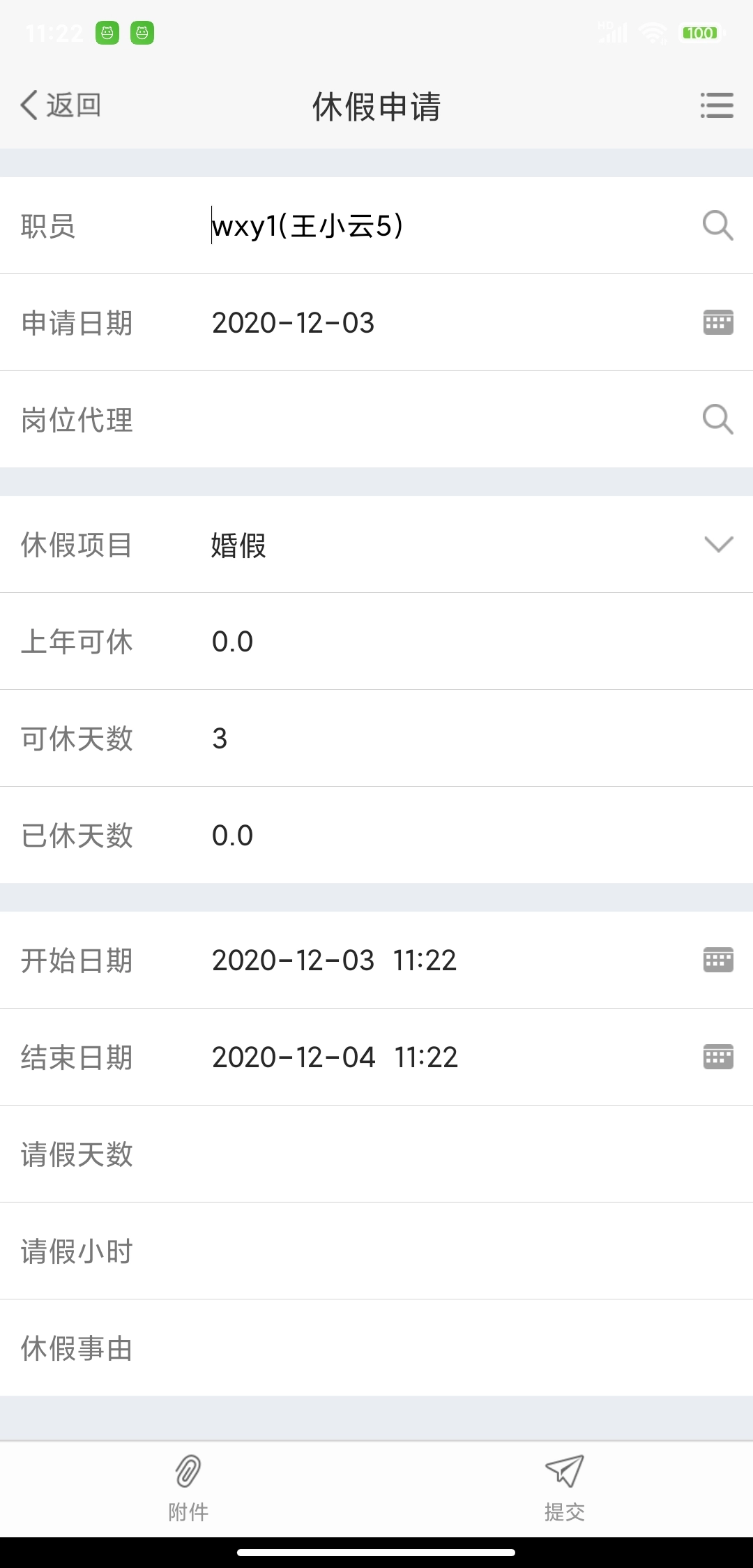Go back using 返回
The width and height of the screenshot is (753, 1568).
pyautogui.click(x=59, y=105)
